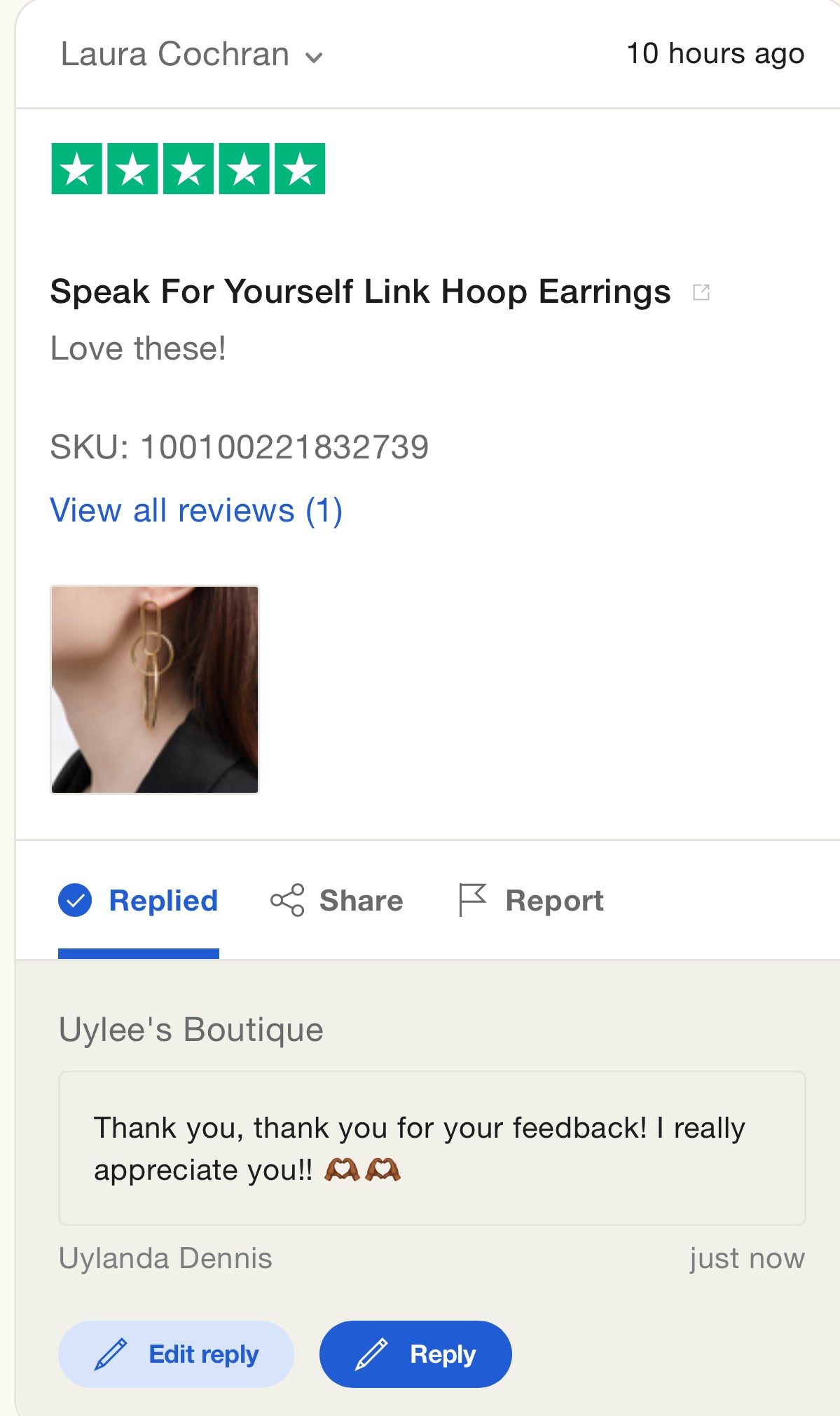Share this review
Image resolution: width=840 pixels, height=1416 pixels.
pyautogui.click(x=337, y=901)
